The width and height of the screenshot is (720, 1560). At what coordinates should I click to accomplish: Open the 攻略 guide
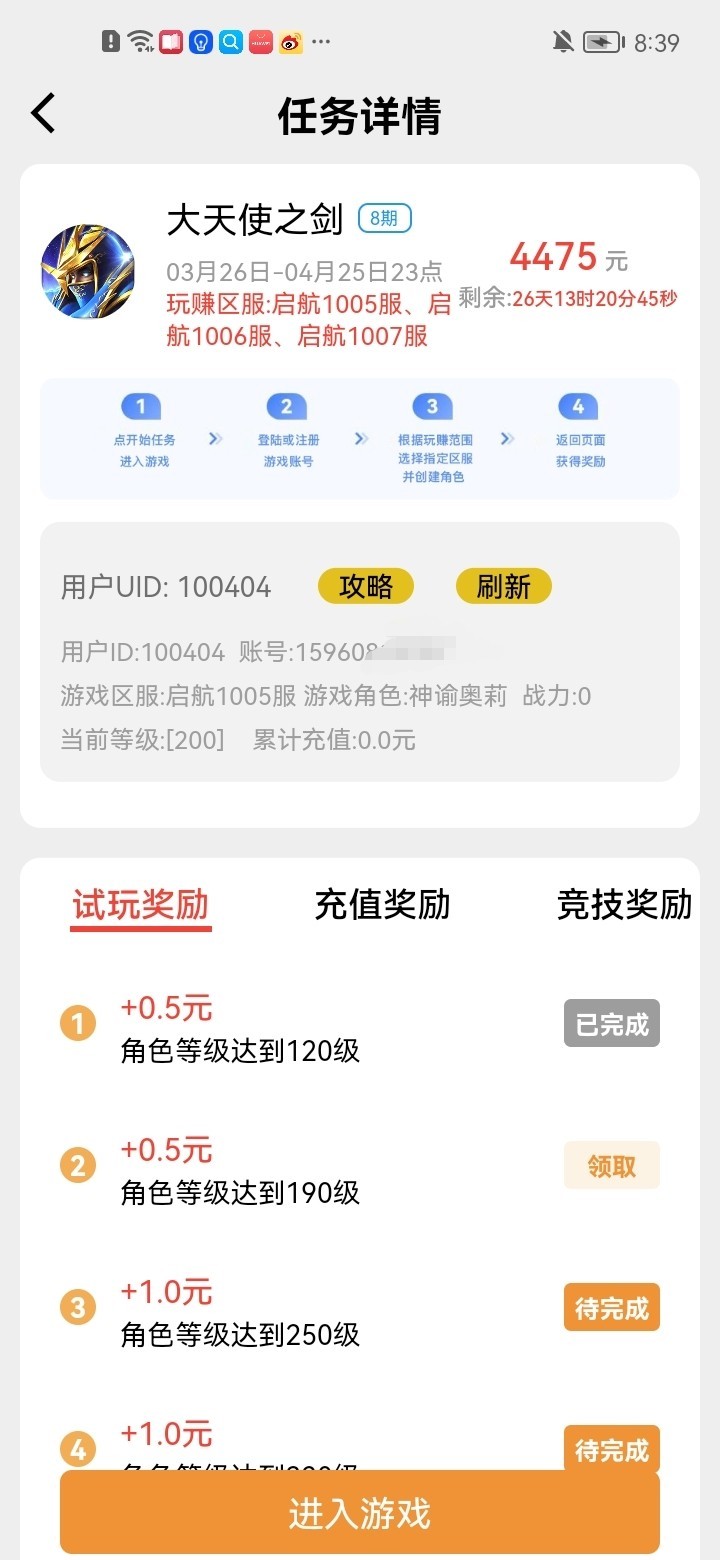(366, 587)
